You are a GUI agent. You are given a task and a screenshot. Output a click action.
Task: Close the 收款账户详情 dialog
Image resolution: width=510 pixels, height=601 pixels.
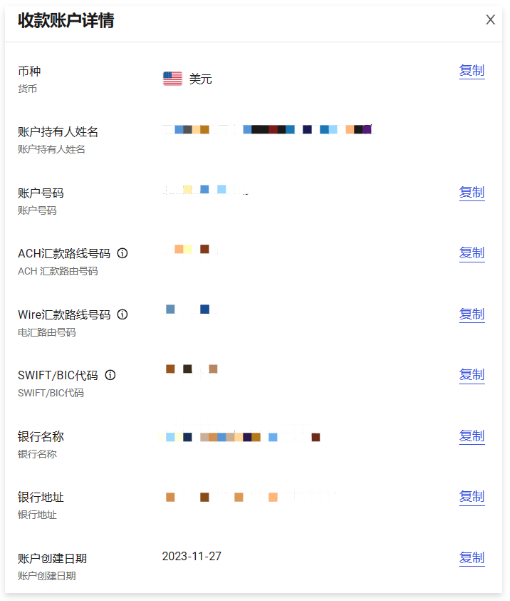pos(490,20)
